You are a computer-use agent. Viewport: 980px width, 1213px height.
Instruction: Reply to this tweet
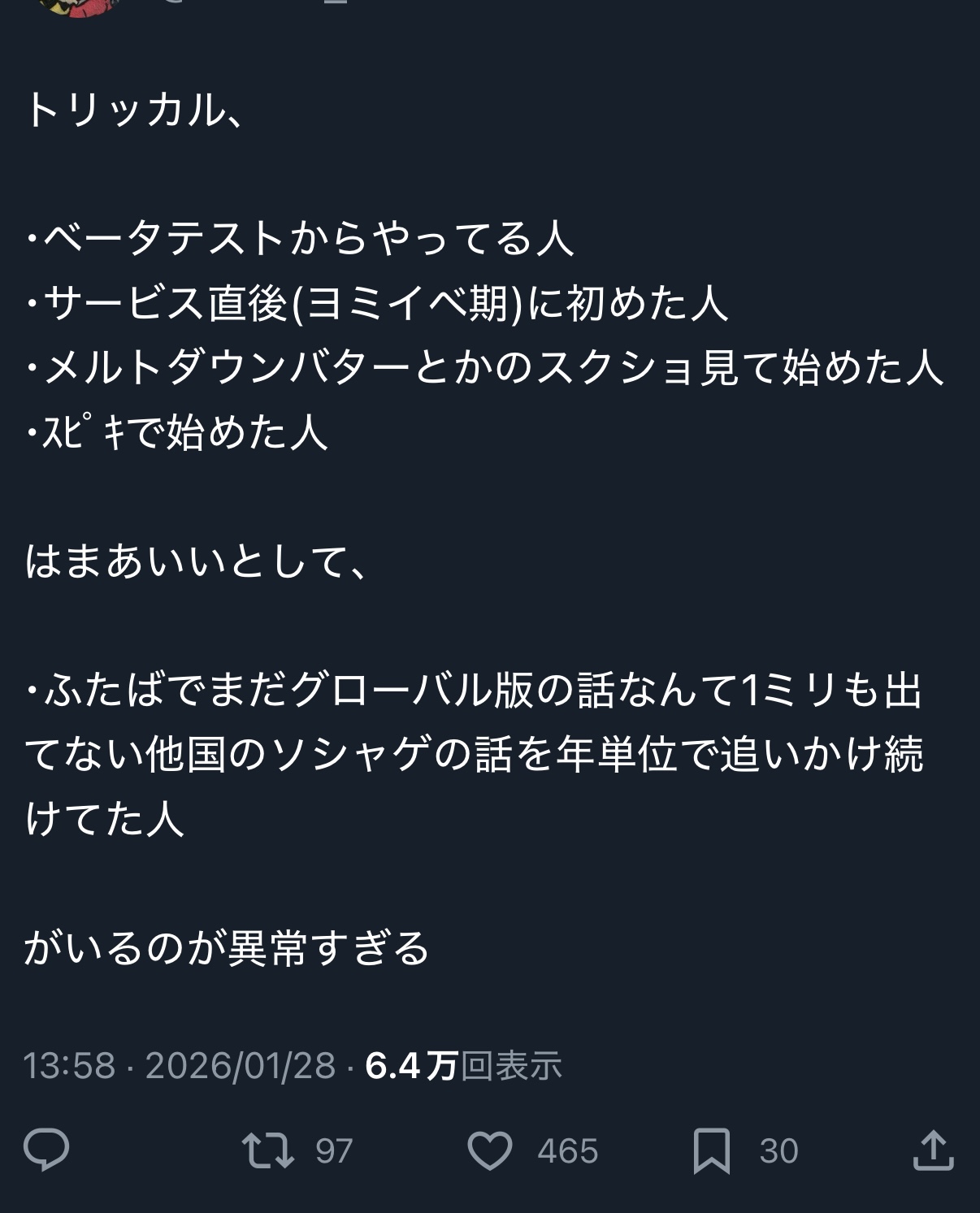(x=46, y=1150)
